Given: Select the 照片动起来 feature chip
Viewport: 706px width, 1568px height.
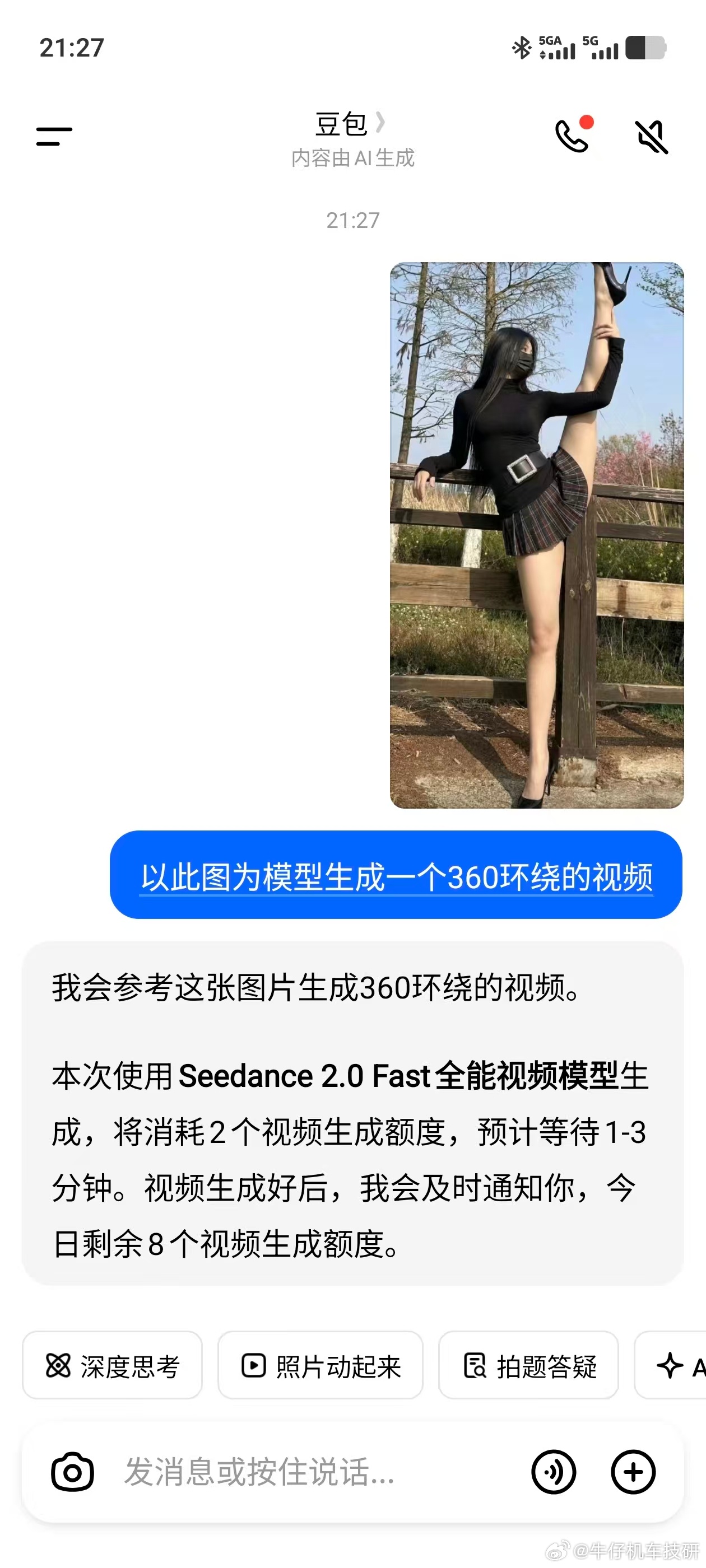Looking at the screenshot, I should (x=321, y=1365).
